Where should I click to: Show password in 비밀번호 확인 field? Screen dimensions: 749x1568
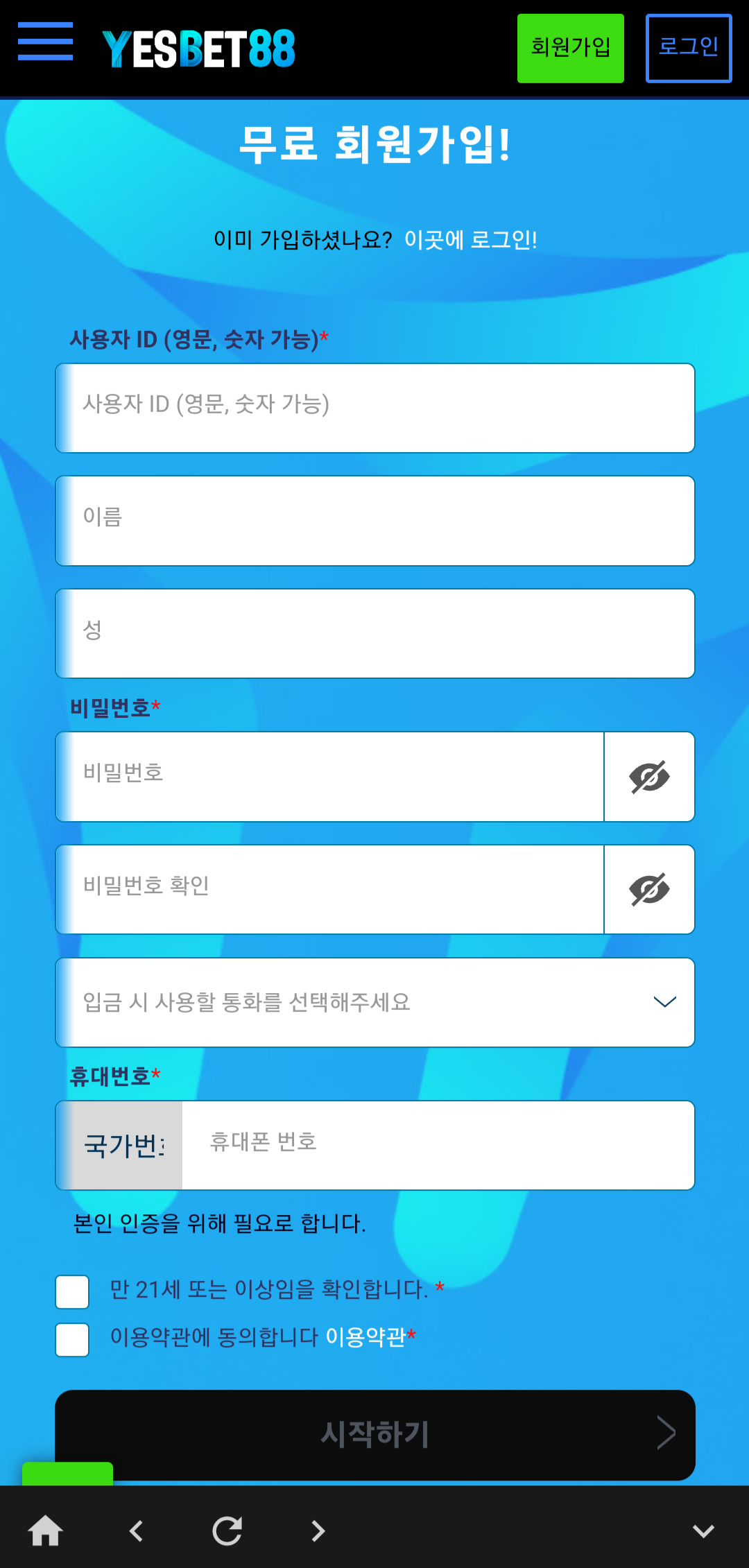[649, 889]
